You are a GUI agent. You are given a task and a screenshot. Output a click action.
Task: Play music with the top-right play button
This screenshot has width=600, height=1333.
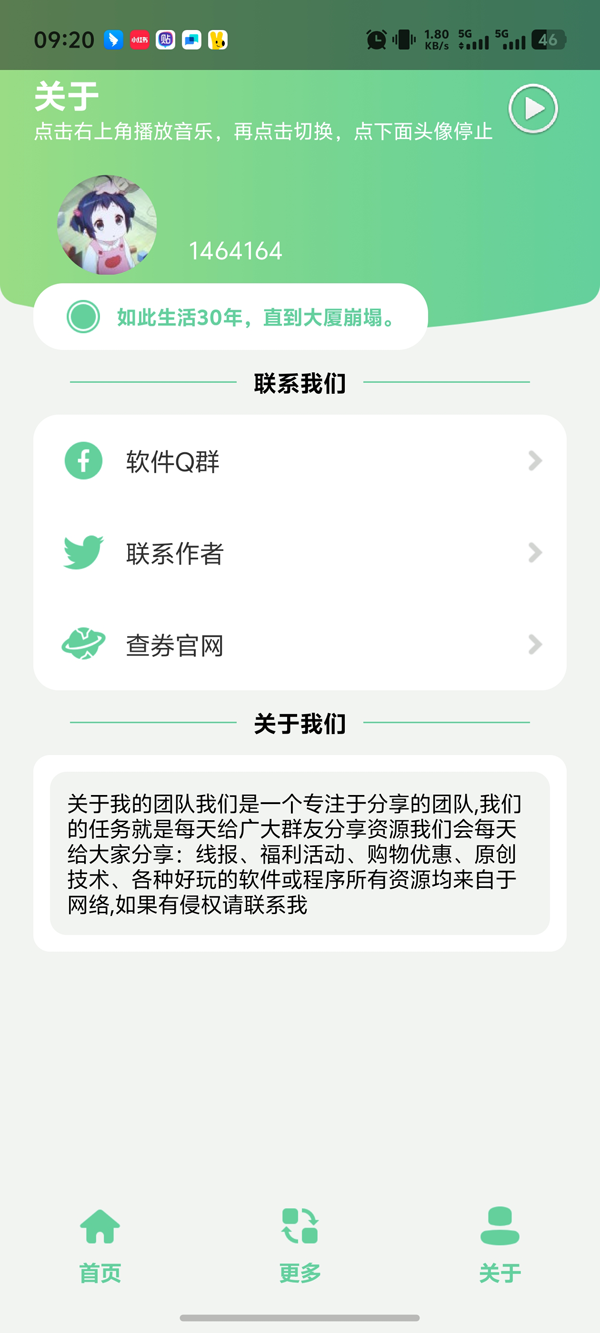coord(533,109)
